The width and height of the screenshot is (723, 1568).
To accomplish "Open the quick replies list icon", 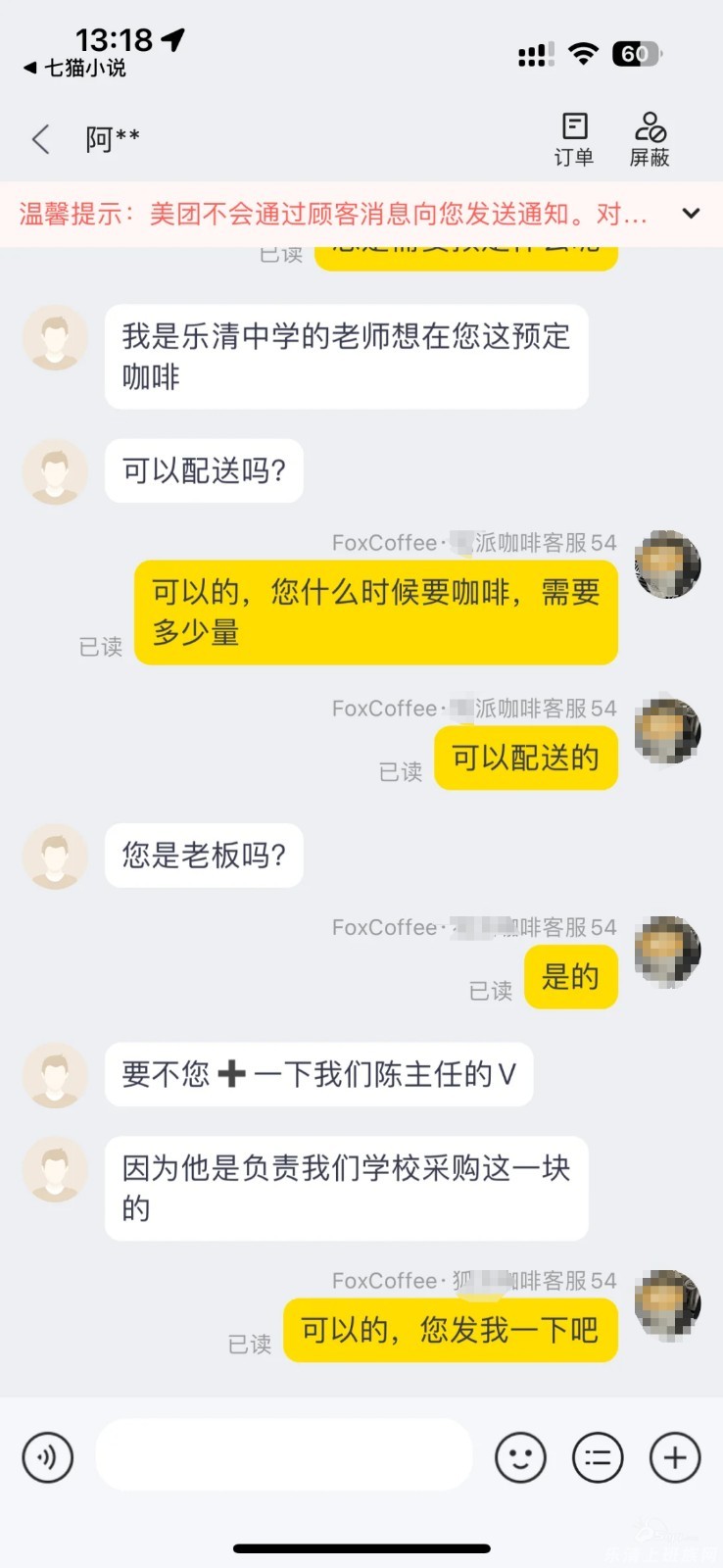I will pyautogui.click(x=598, y=1457).
